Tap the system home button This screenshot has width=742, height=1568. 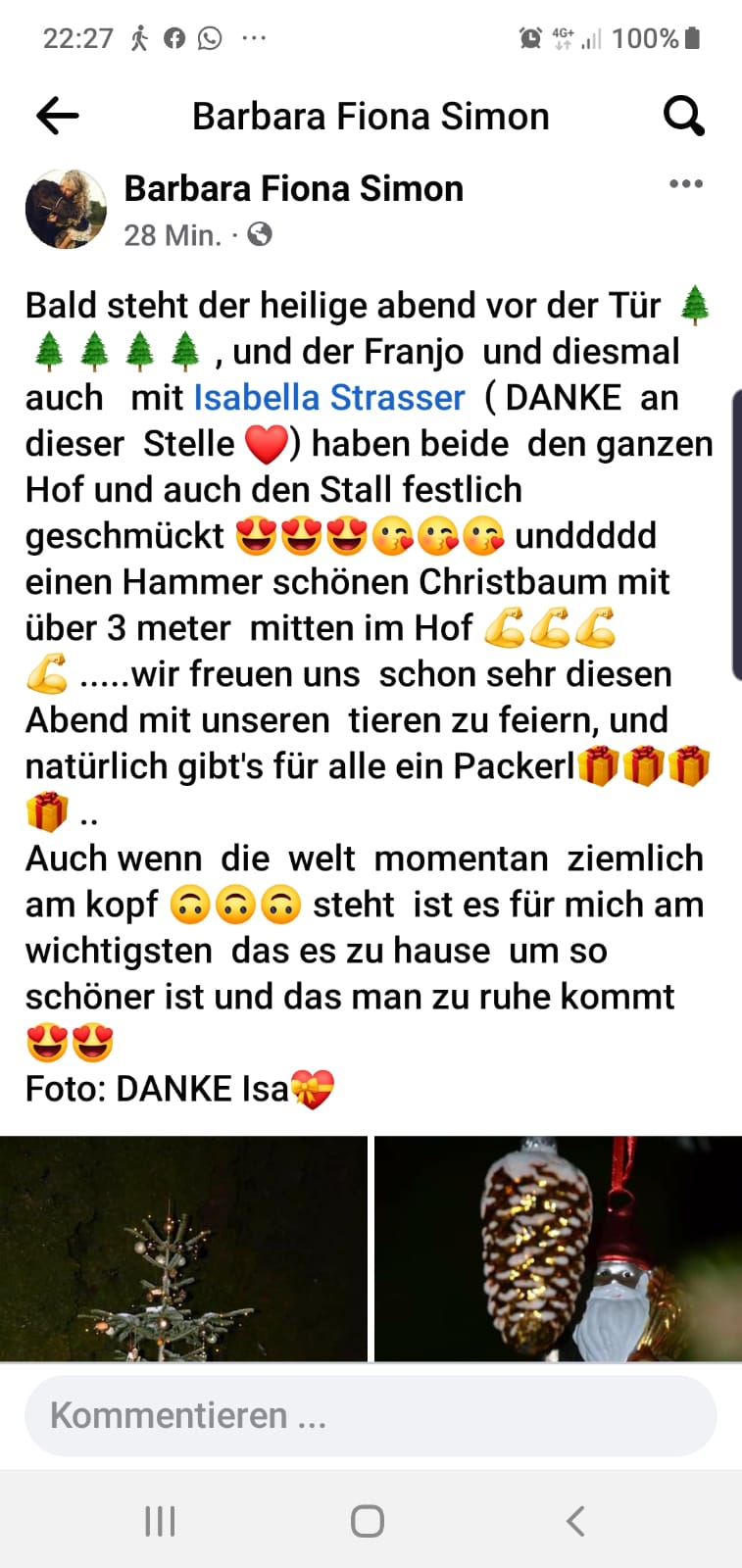(368, 1521)
